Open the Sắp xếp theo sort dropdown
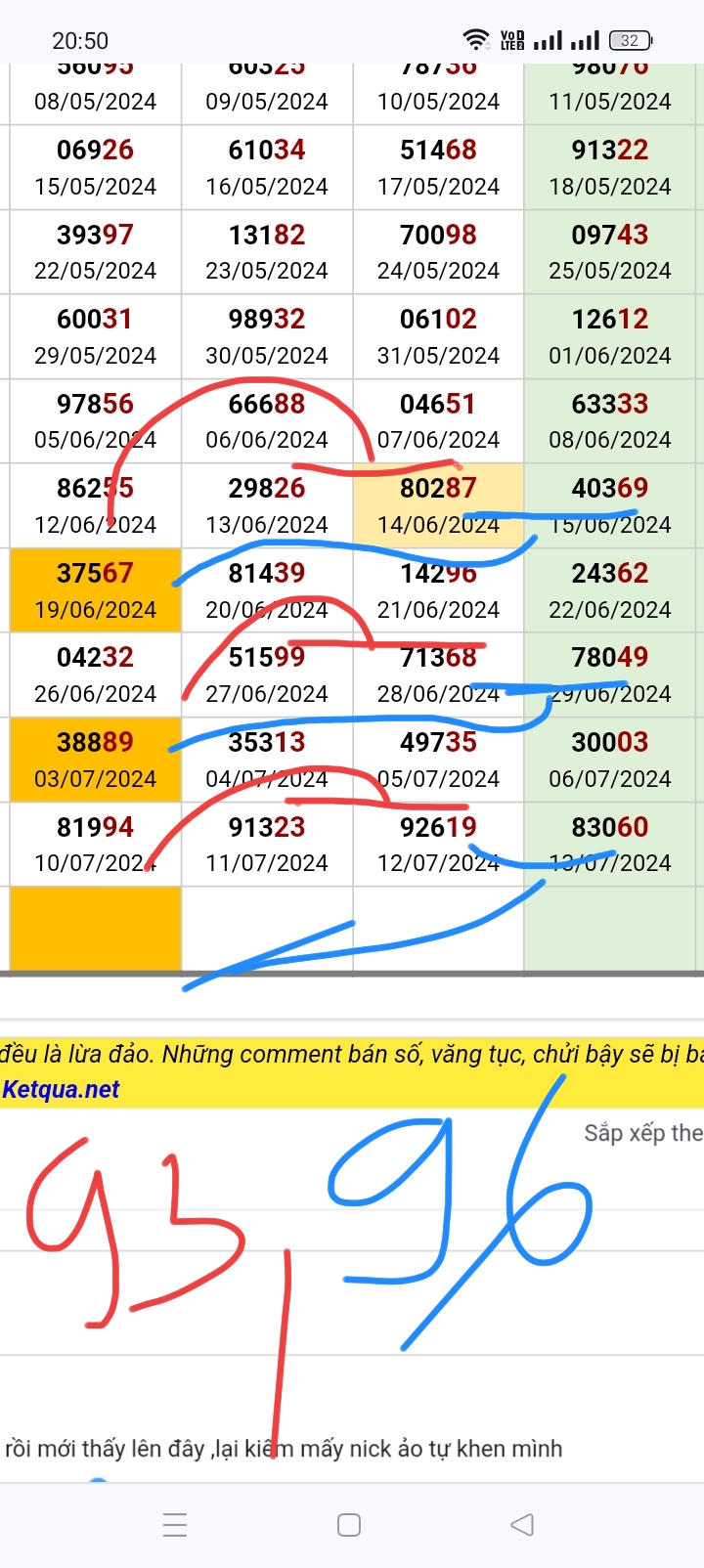The width and height of the screenshot is (704, 1568). pyautogui.click(x=643, y=1133)
